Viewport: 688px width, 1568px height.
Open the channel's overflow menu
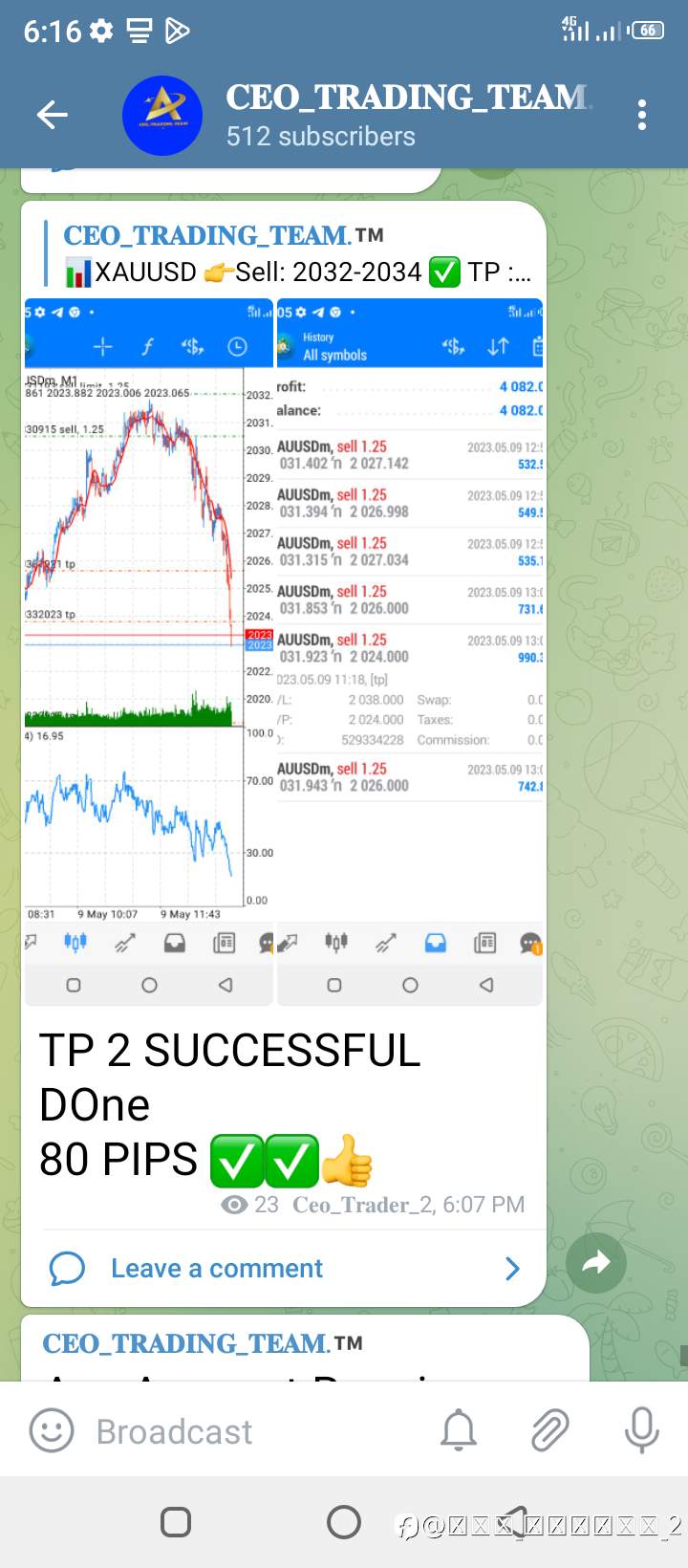click(642, 116)
